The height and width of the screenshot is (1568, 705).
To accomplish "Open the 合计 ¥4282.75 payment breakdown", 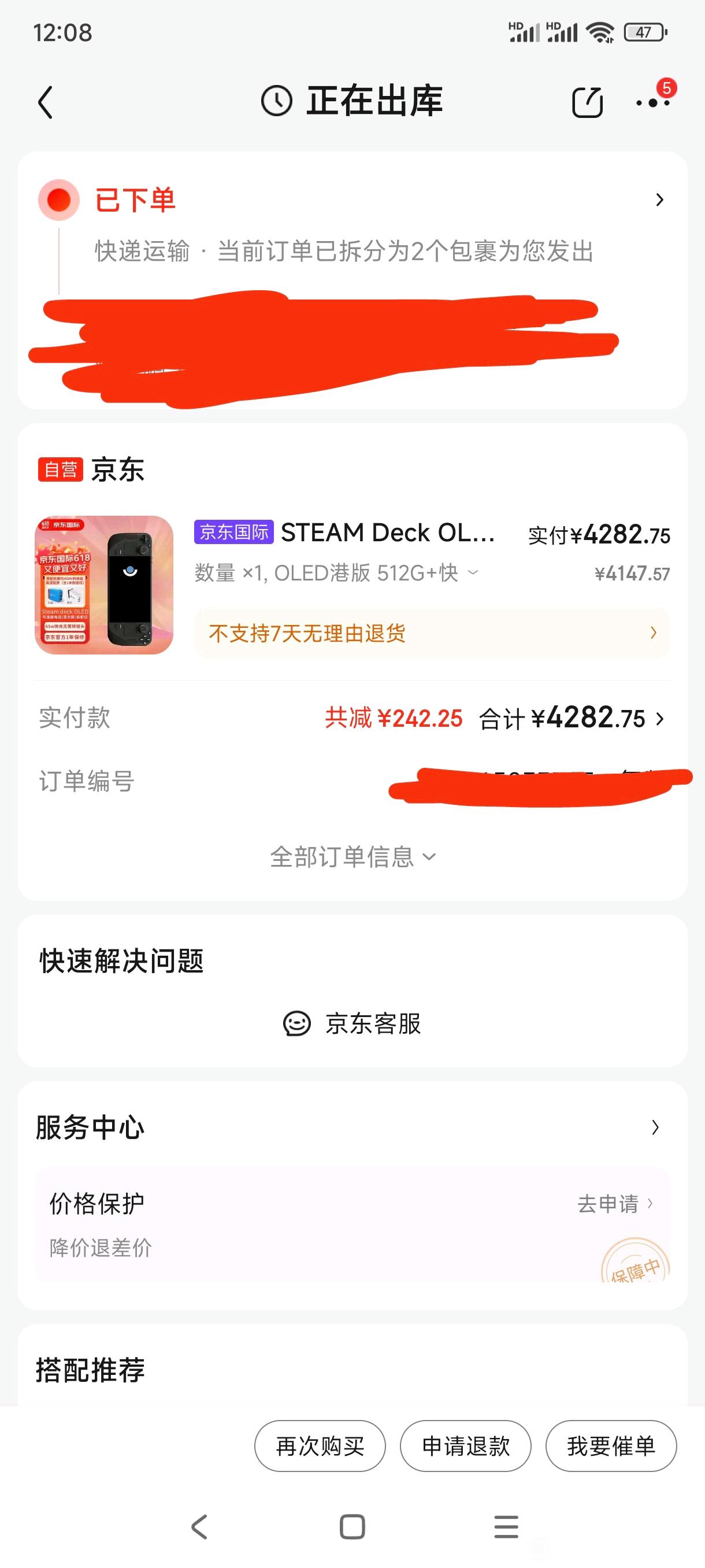I will (x=571, y=718).
